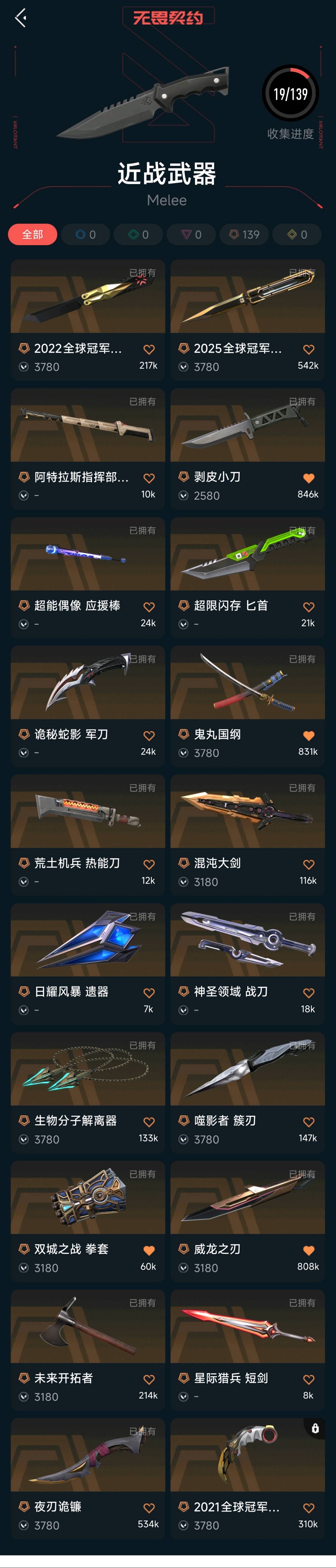Open the 双城之战 拳套 card
336x1568 pixels.
click(88, 1221)
